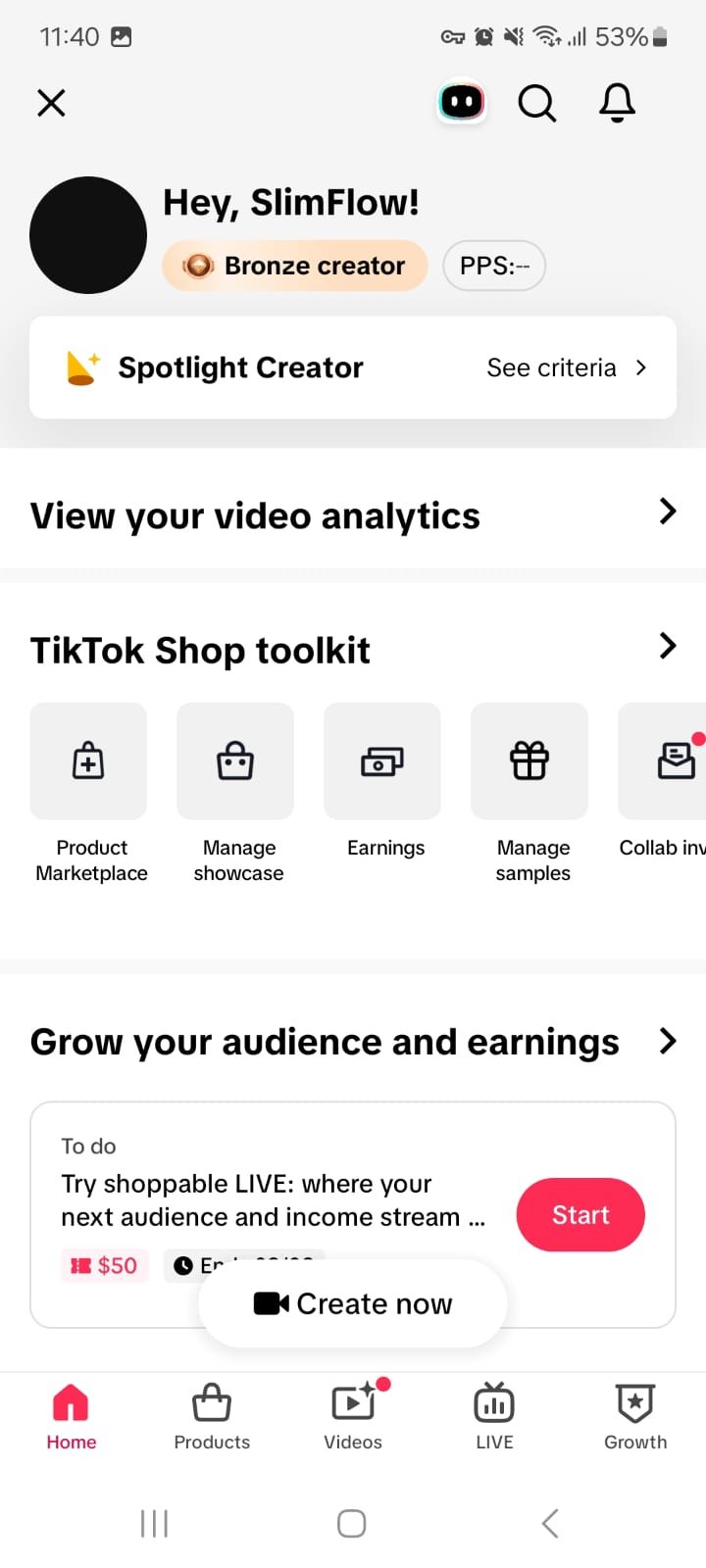View your video analytics
The height and width of the screenshot is (1568, 706).
tap(353, 515)
